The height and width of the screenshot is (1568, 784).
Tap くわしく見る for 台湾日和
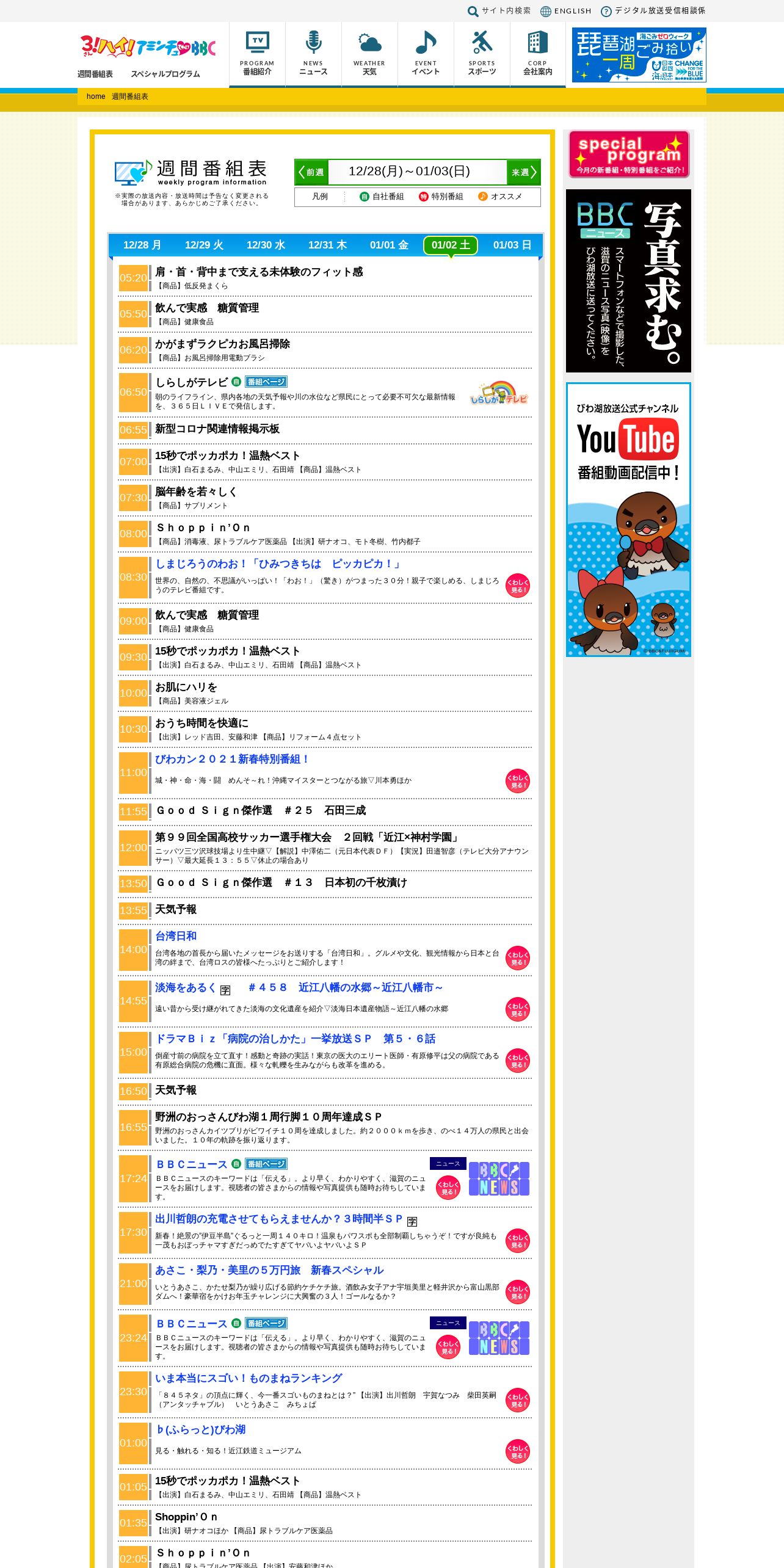point(518,958)
